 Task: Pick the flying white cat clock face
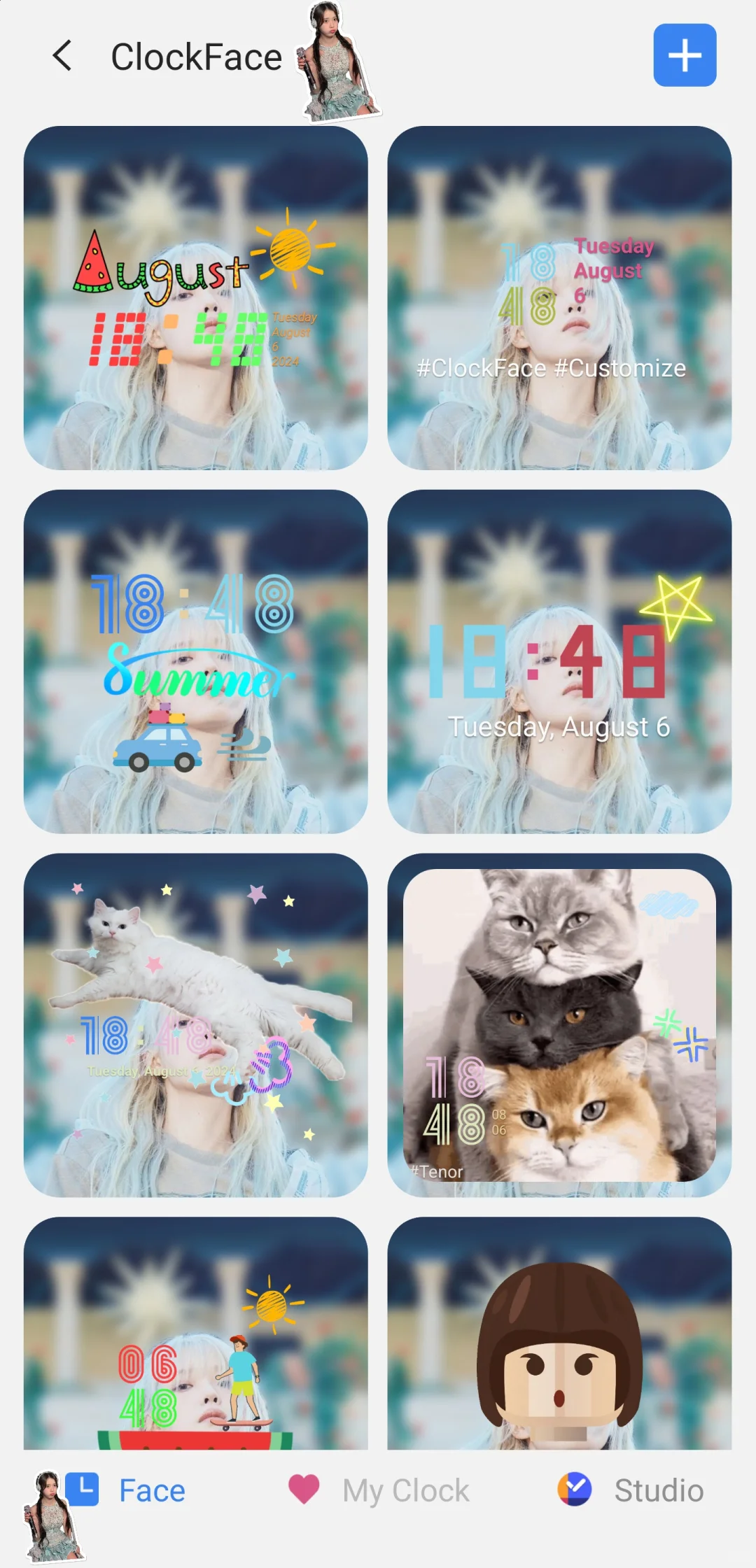point(195,1024)
